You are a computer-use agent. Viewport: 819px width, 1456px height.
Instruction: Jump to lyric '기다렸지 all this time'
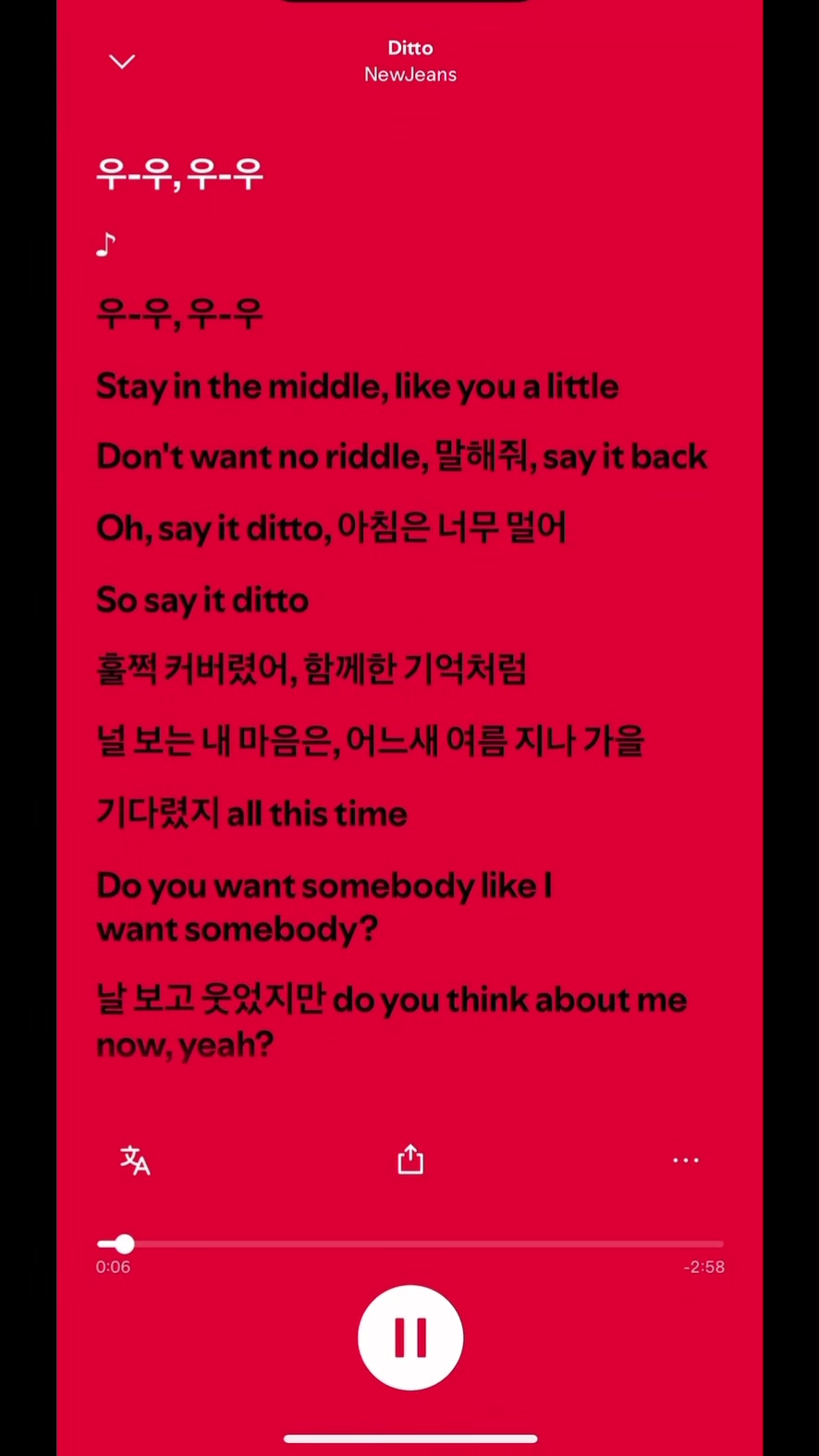pyautogui.click(x=251, y=813)
